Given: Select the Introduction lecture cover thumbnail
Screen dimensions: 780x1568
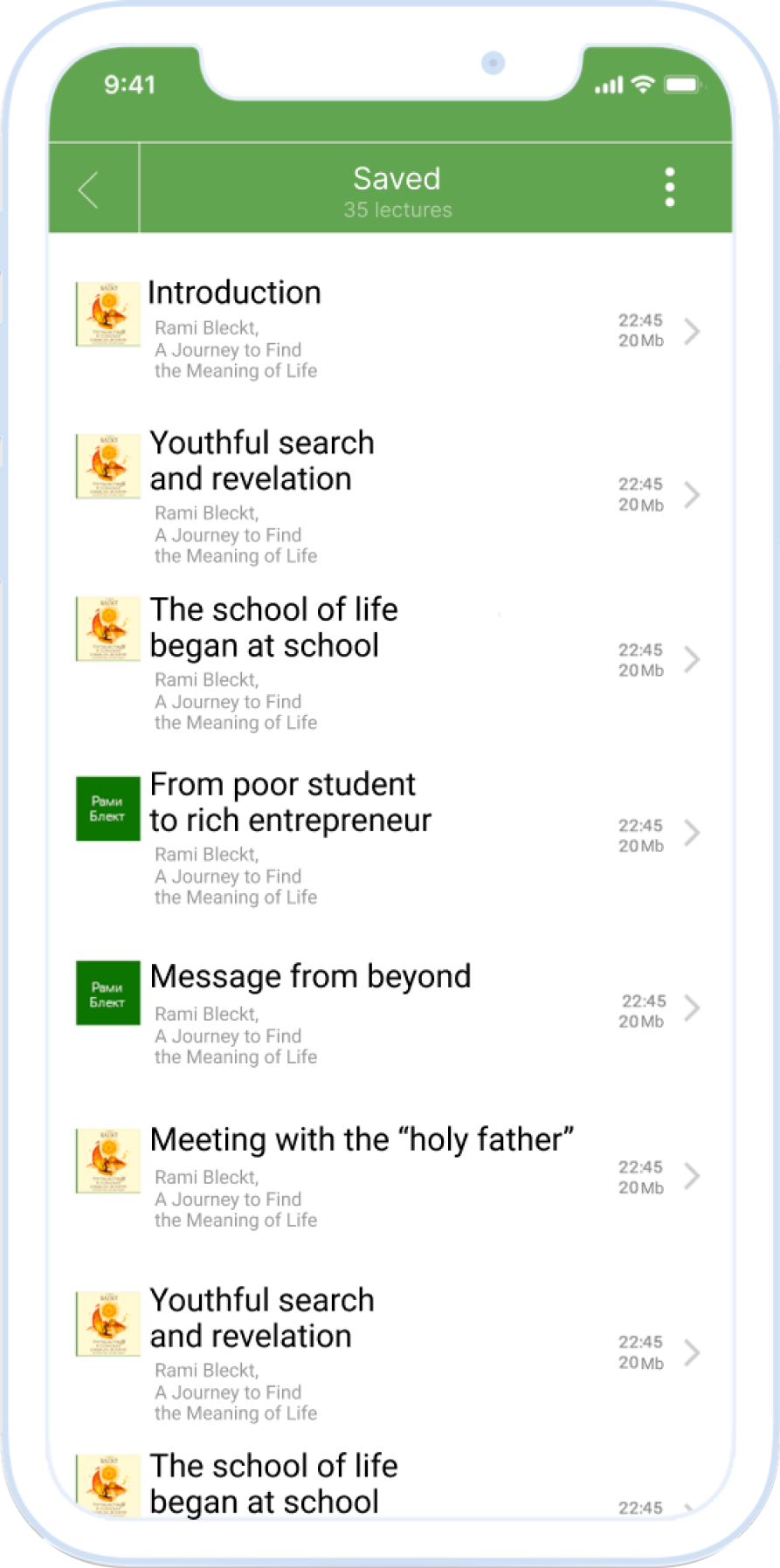Looking at the screenshot, I should [x=107, y=314].
